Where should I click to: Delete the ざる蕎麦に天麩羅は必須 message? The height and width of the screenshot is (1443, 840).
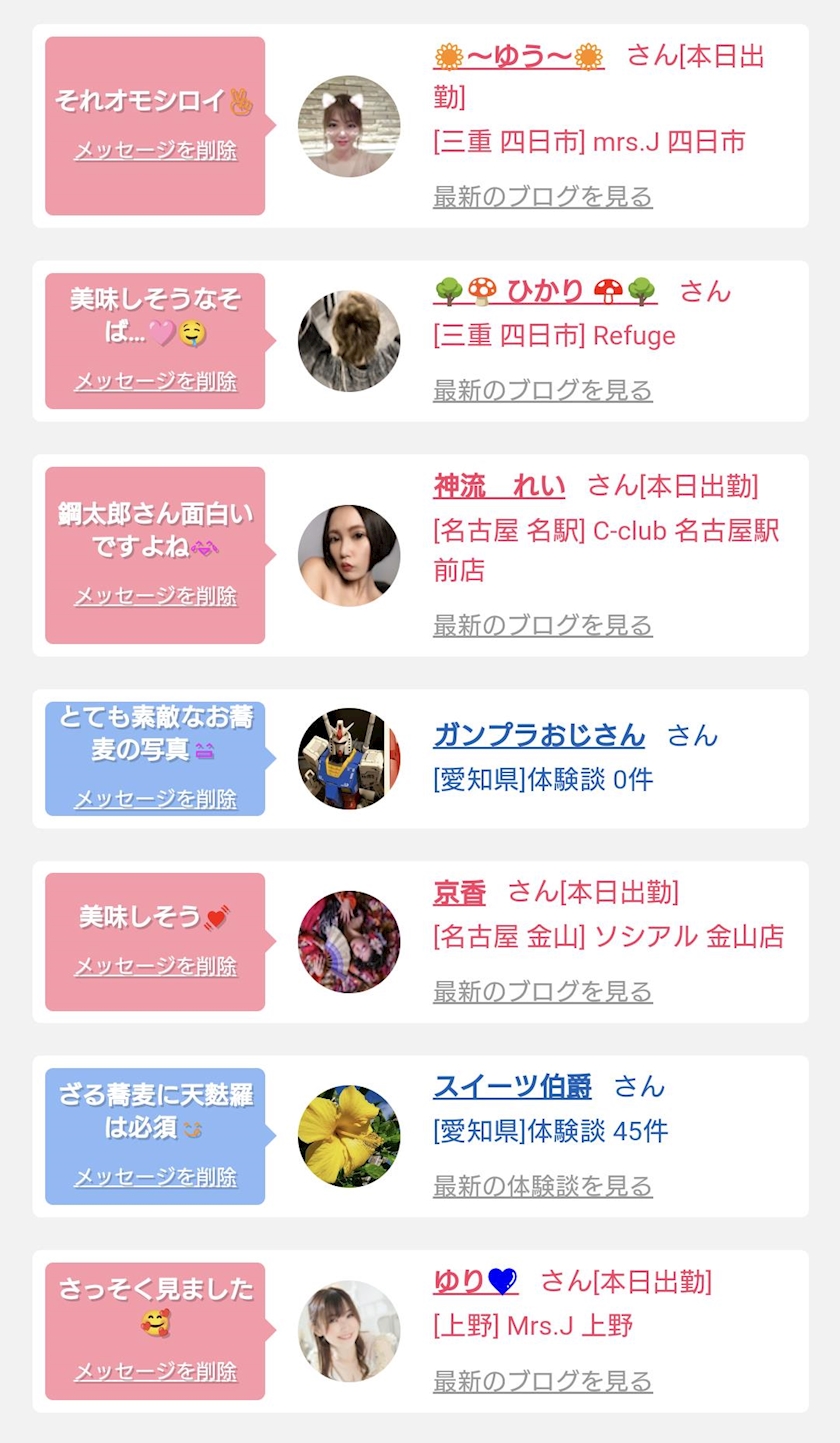[x=155, y=1177]
